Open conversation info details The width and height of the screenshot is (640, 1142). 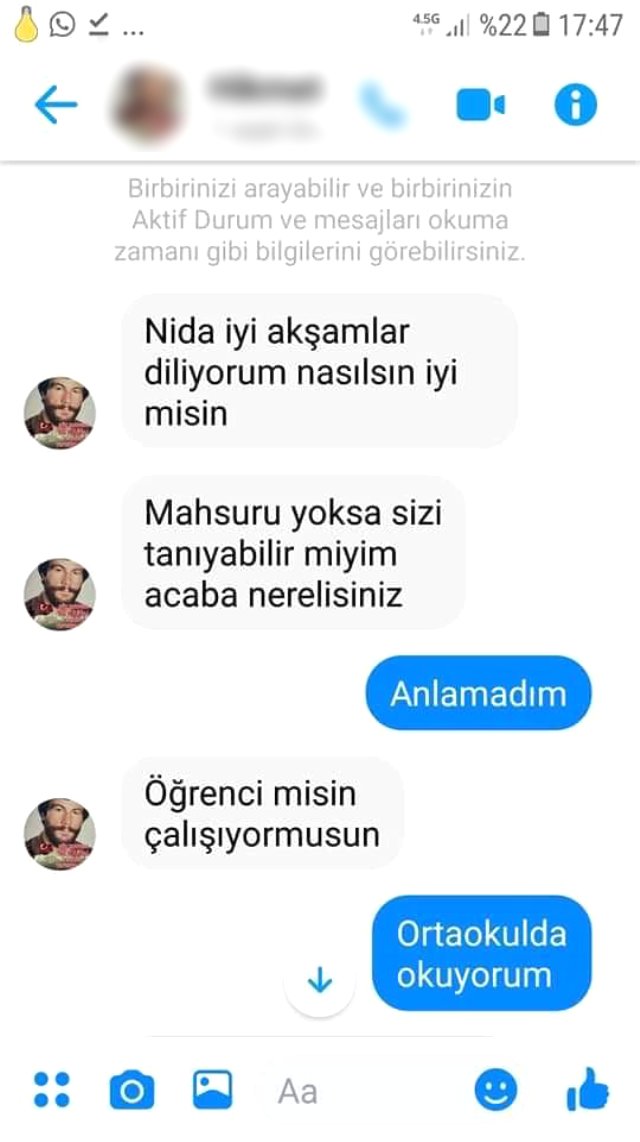click(x=575, y=105)
